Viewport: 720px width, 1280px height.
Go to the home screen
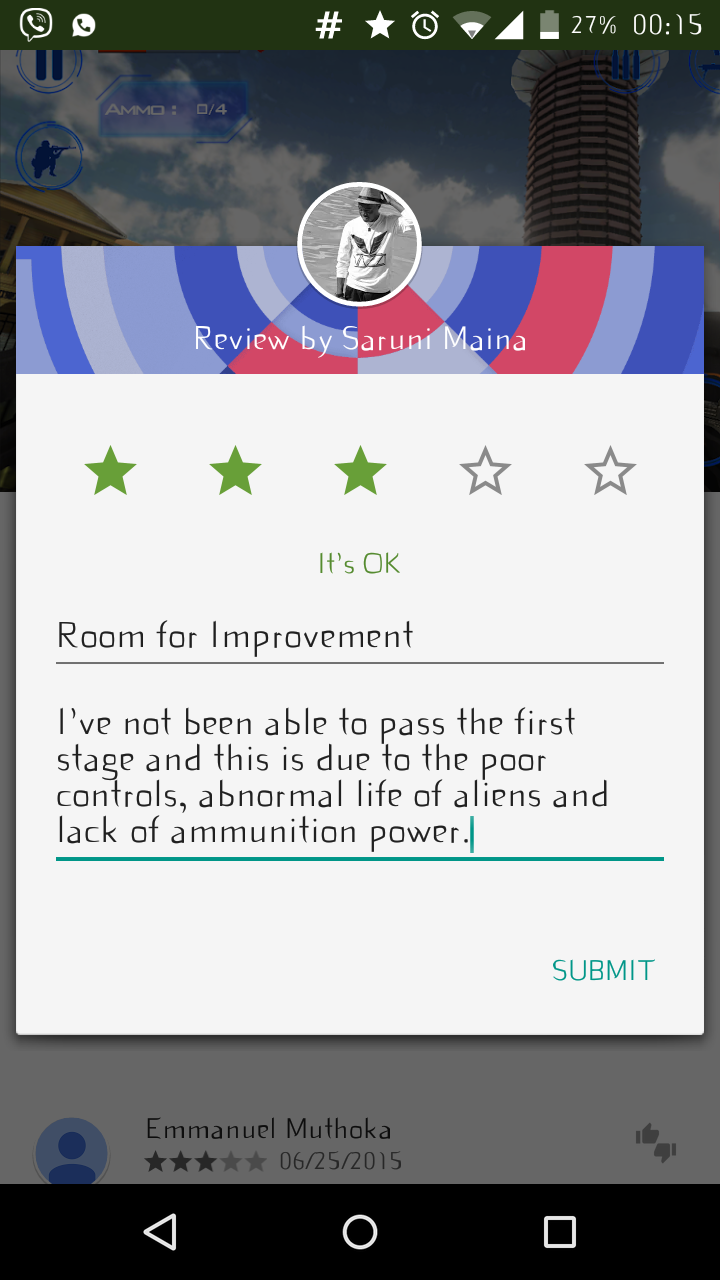point(360,1232)
